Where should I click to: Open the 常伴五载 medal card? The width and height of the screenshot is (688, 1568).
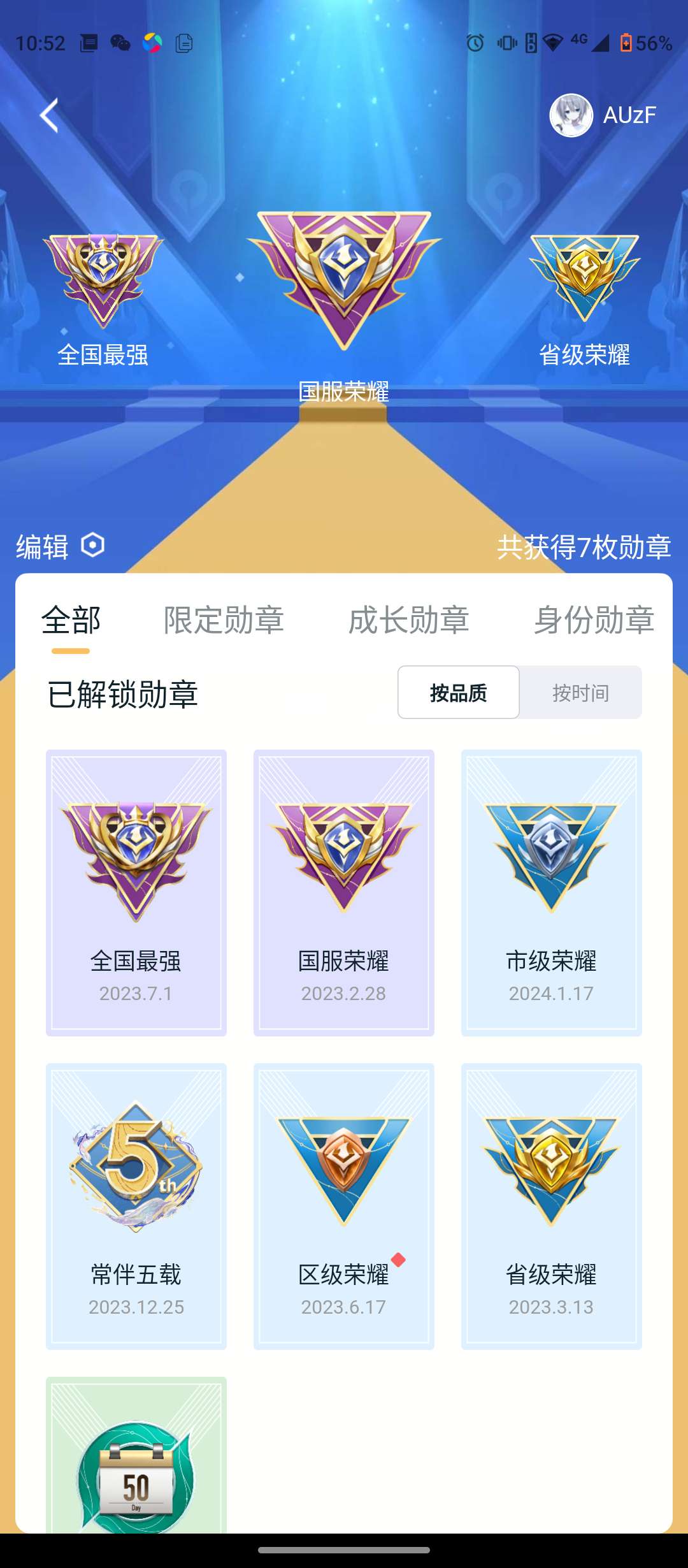point(136,1206)
